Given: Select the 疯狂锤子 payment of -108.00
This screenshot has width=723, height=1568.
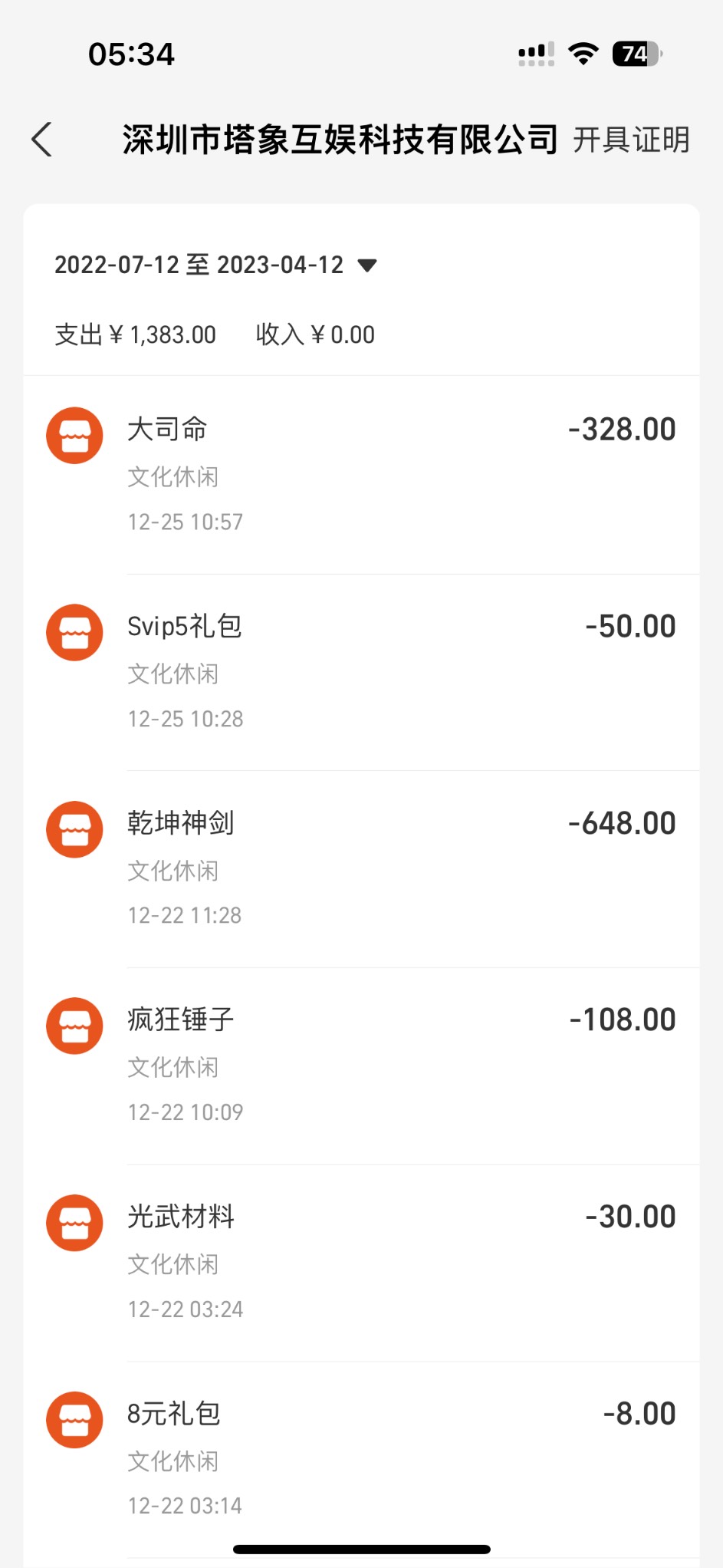Looking at the screenshot, I should [360, 1065].
